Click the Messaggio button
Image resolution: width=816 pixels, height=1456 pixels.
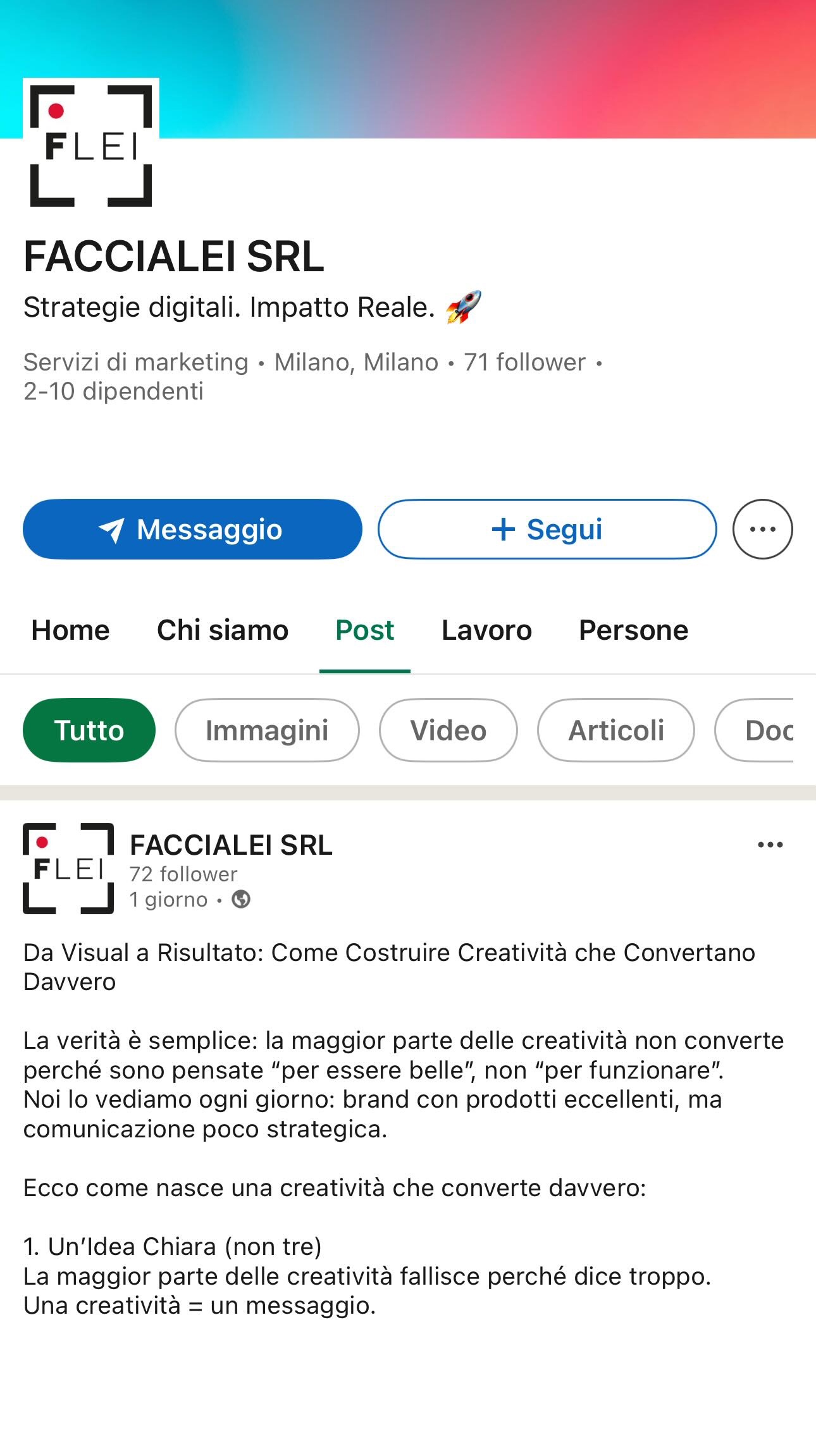192,530
